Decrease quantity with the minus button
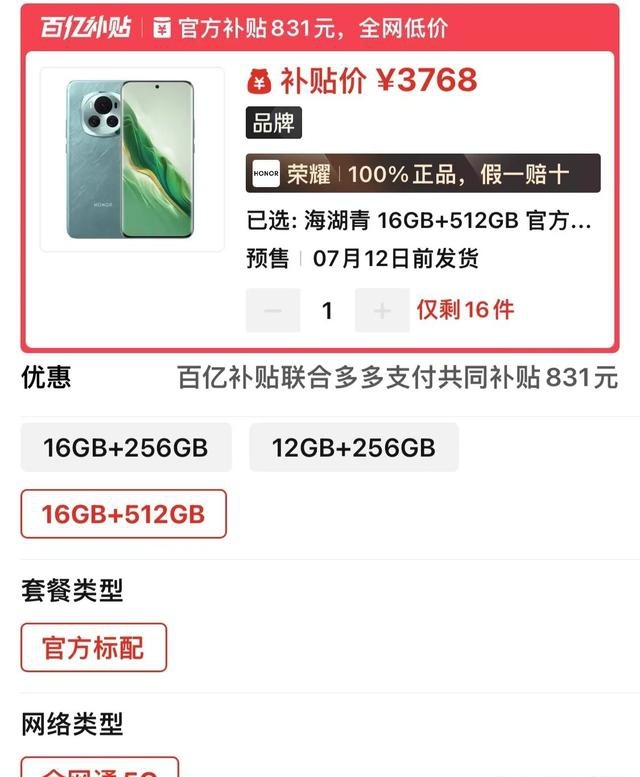Image resolution: width=640 pixels, height=777 pixels. pos(272,310)
